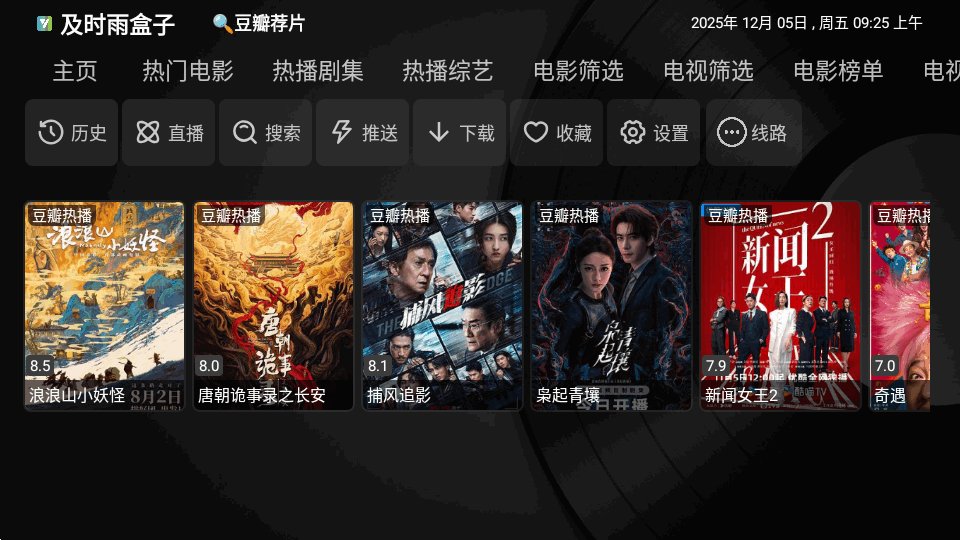Open the 推送 push feature
This screenshot has width=960, height=540.
click(363, 132)
